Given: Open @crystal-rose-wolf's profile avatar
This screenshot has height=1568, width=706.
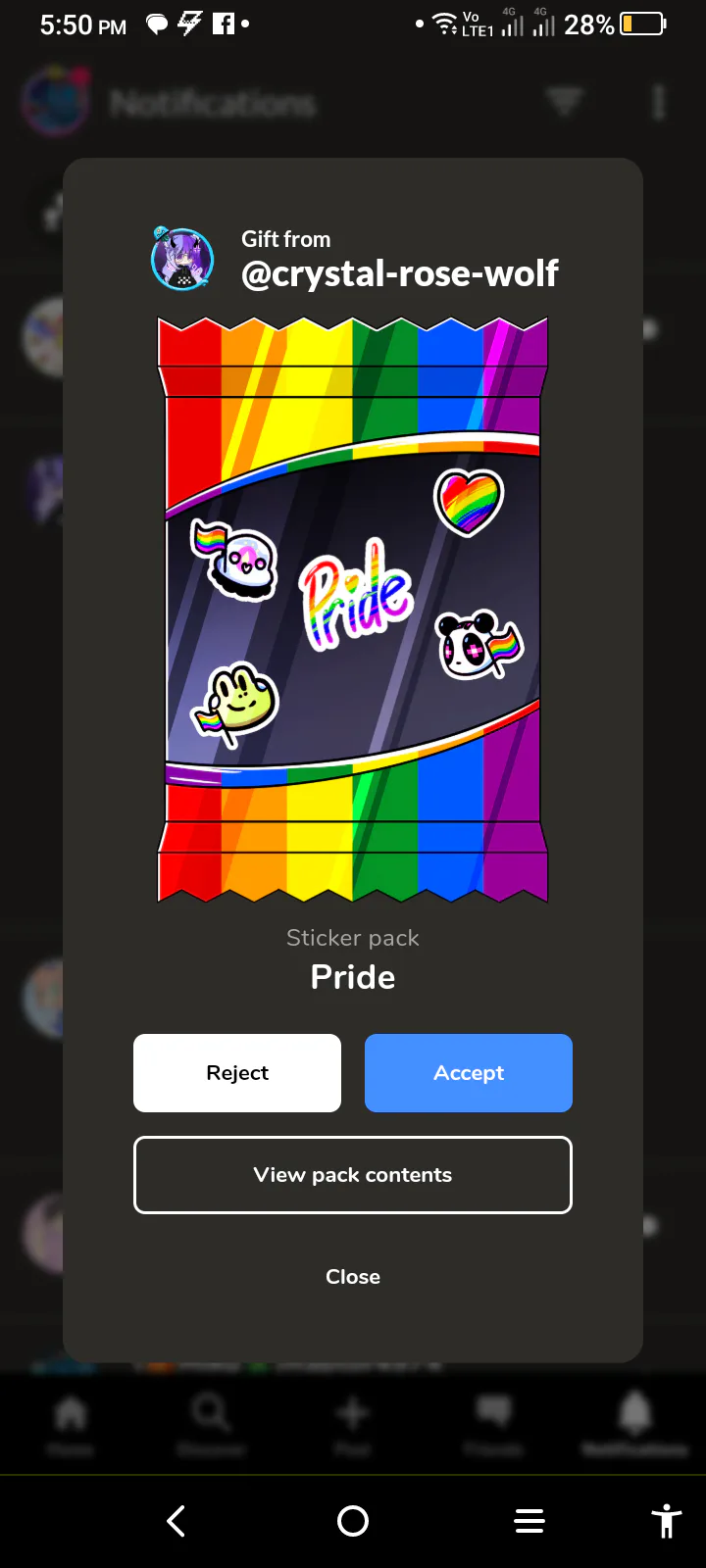Looking at the screenshot, I should 182,259.
